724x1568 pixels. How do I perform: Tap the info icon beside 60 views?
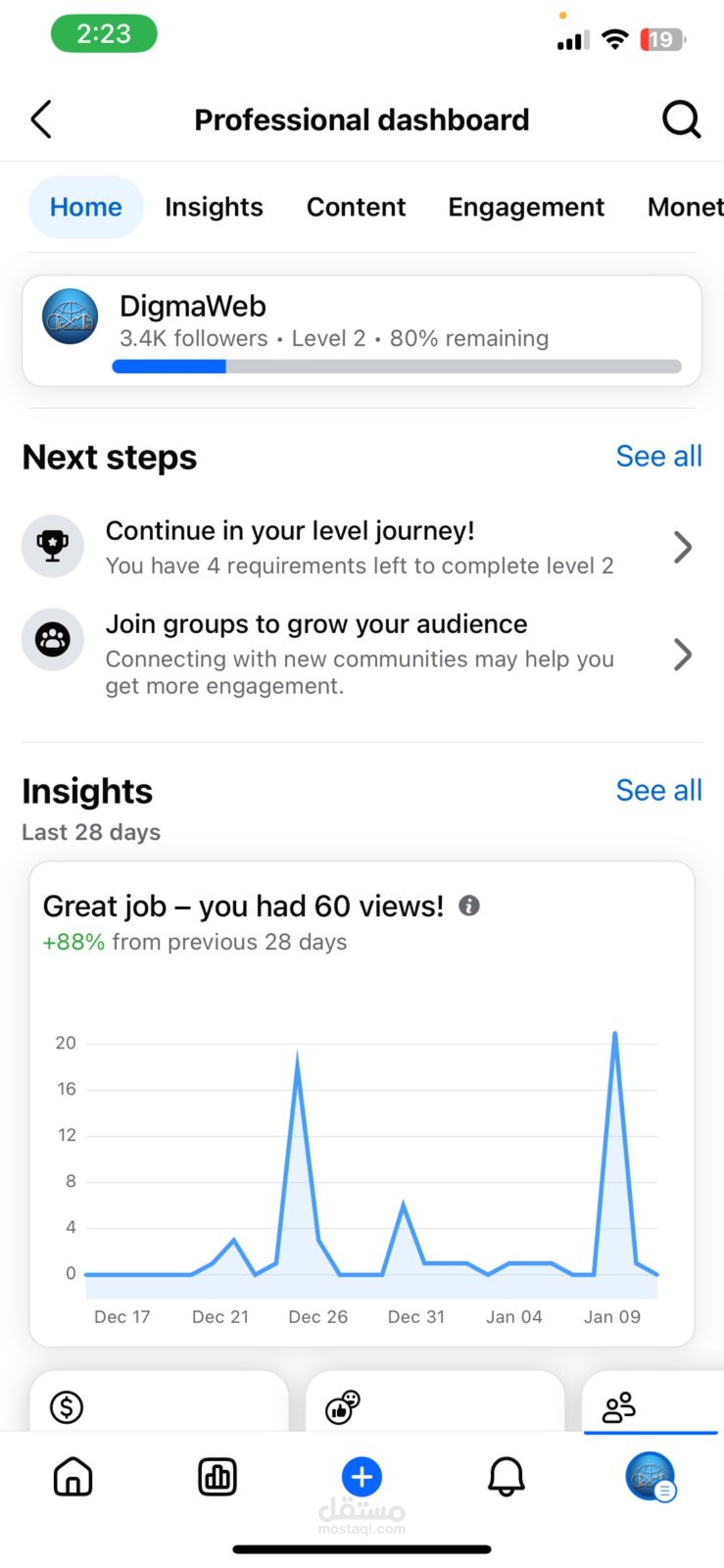(x=469, y=906)
